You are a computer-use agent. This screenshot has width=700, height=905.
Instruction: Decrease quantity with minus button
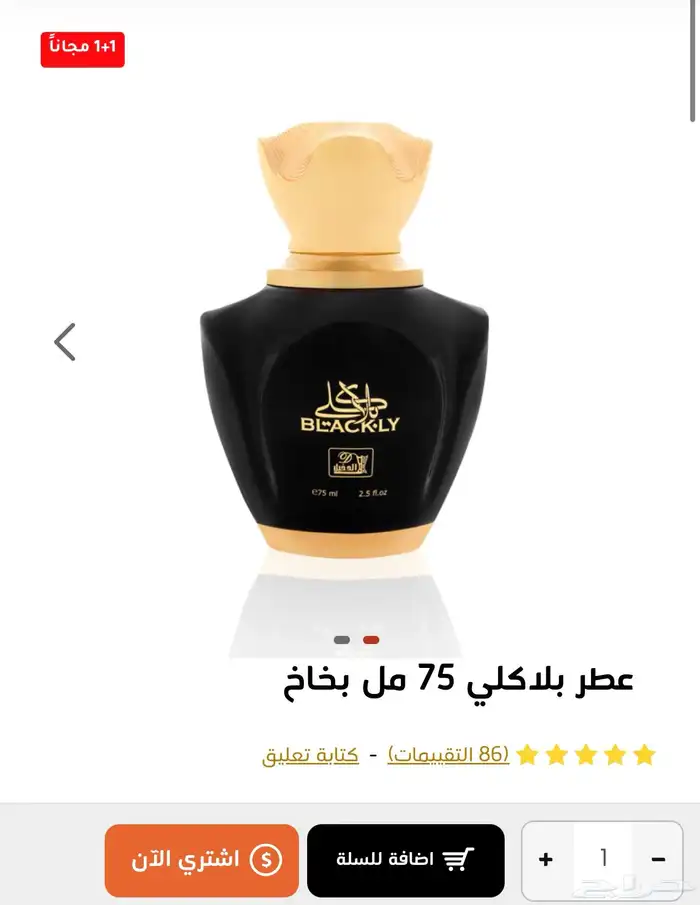658,859
